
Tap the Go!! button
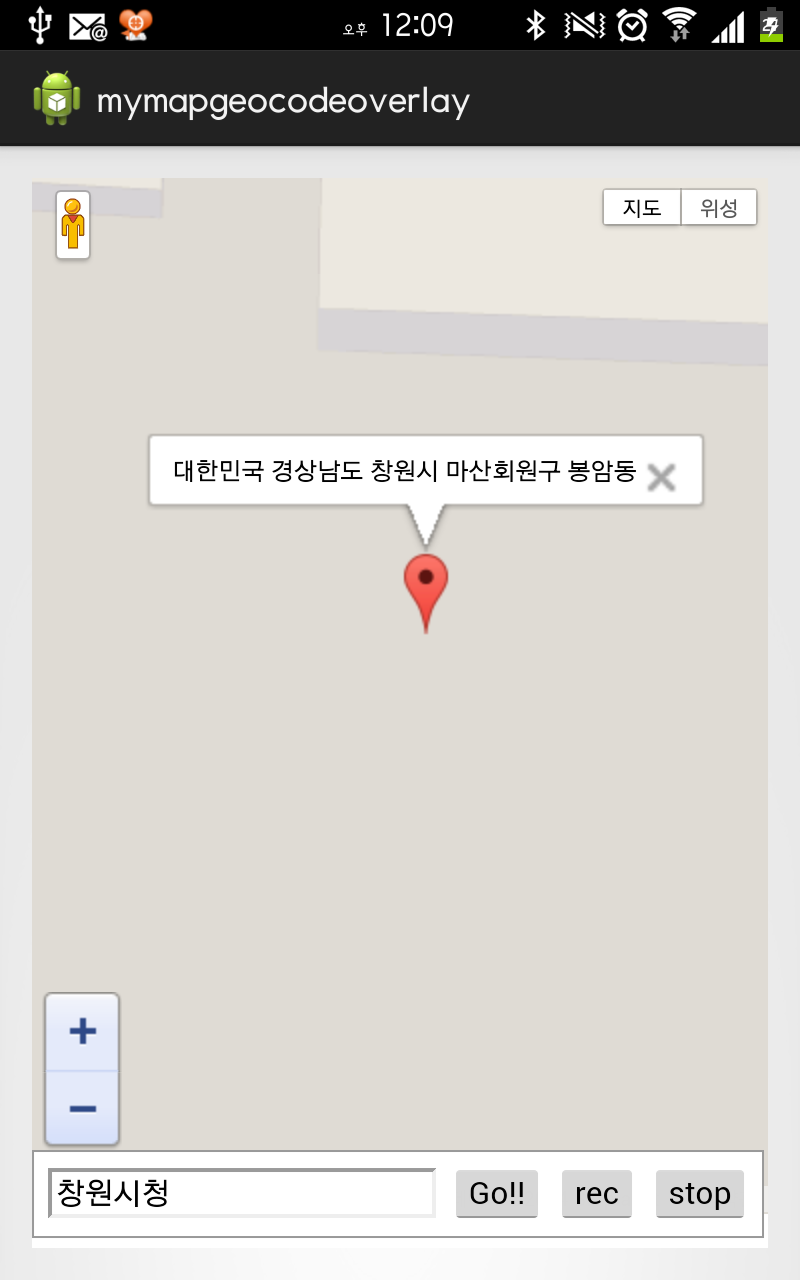pos(497,1194)
